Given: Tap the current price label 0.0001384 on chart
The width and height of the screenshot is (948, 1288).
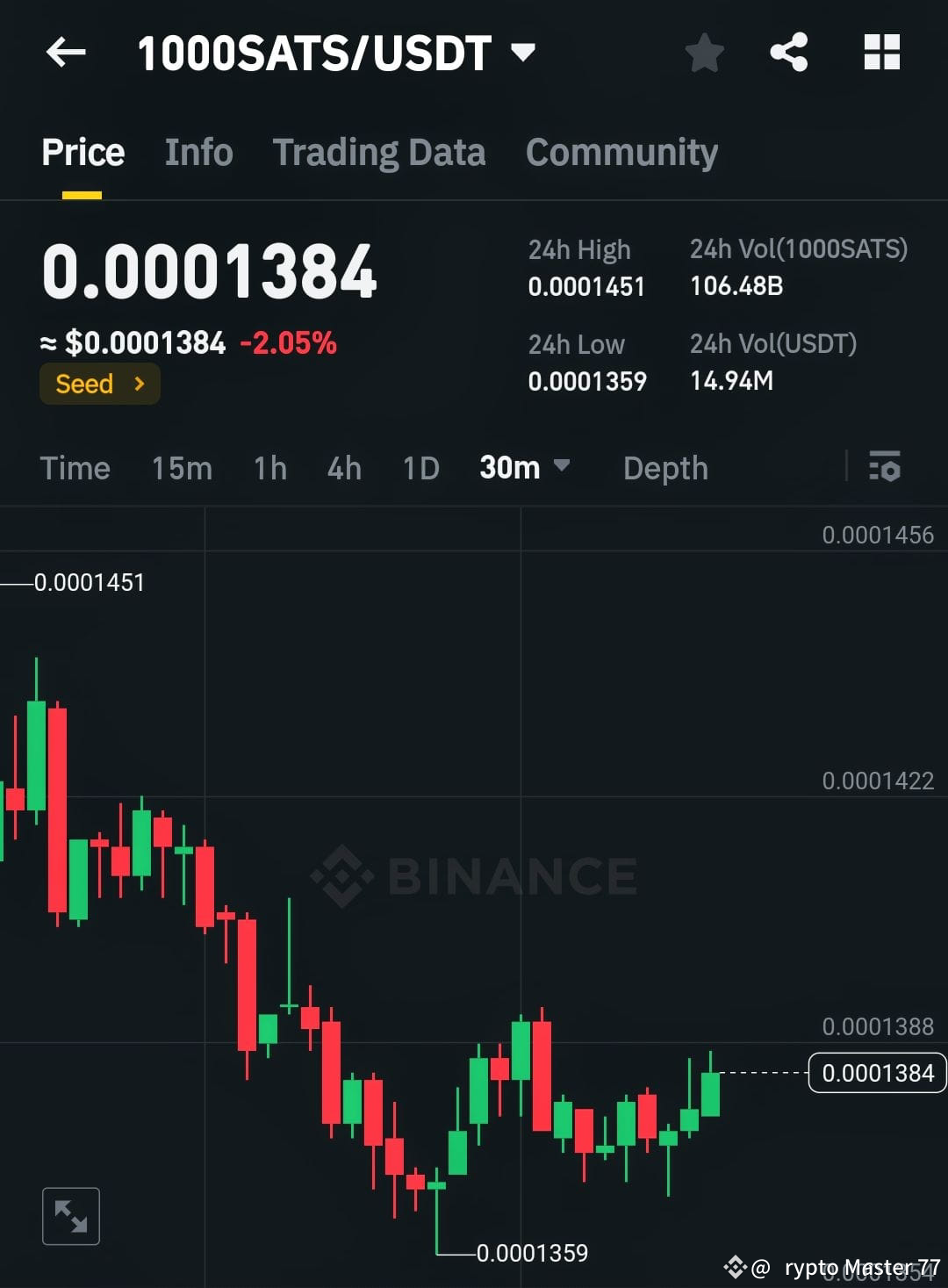Looking at the screenshot, I should (876, 1072).
